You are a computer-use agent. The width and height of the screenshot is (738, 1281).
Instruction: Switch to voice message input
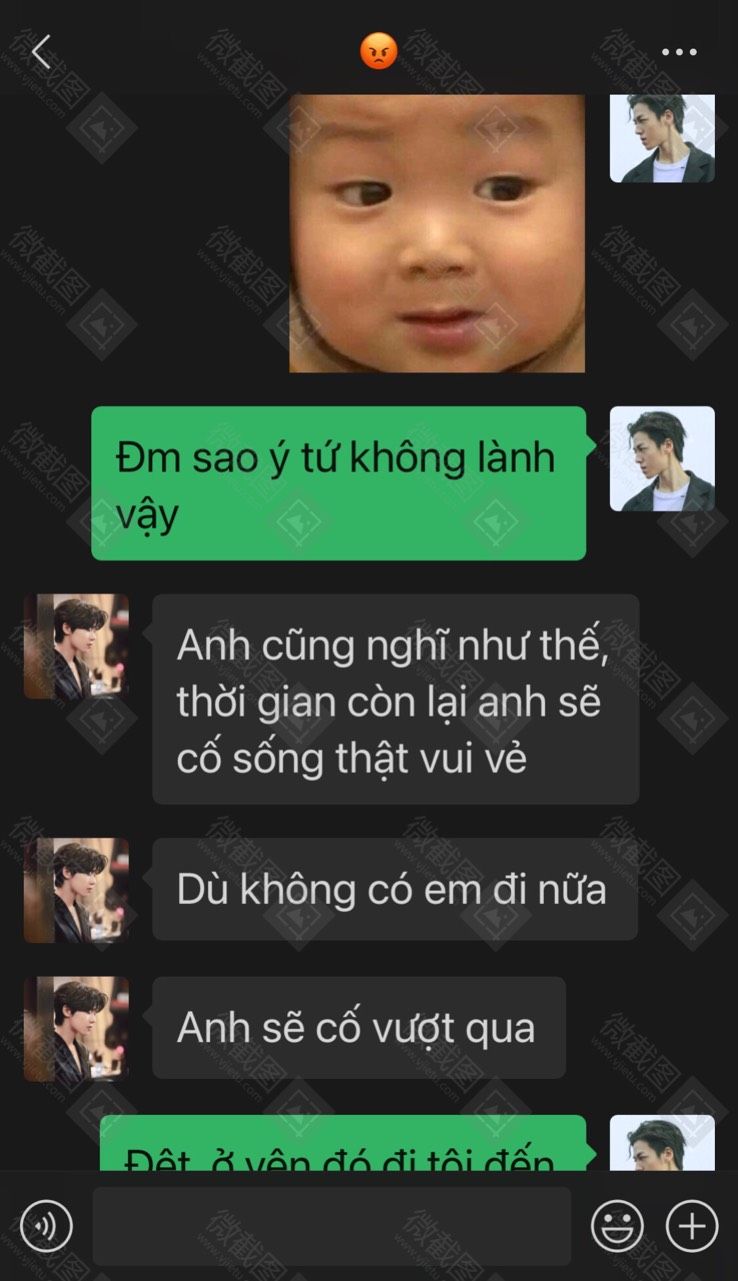pos(46,1226)
